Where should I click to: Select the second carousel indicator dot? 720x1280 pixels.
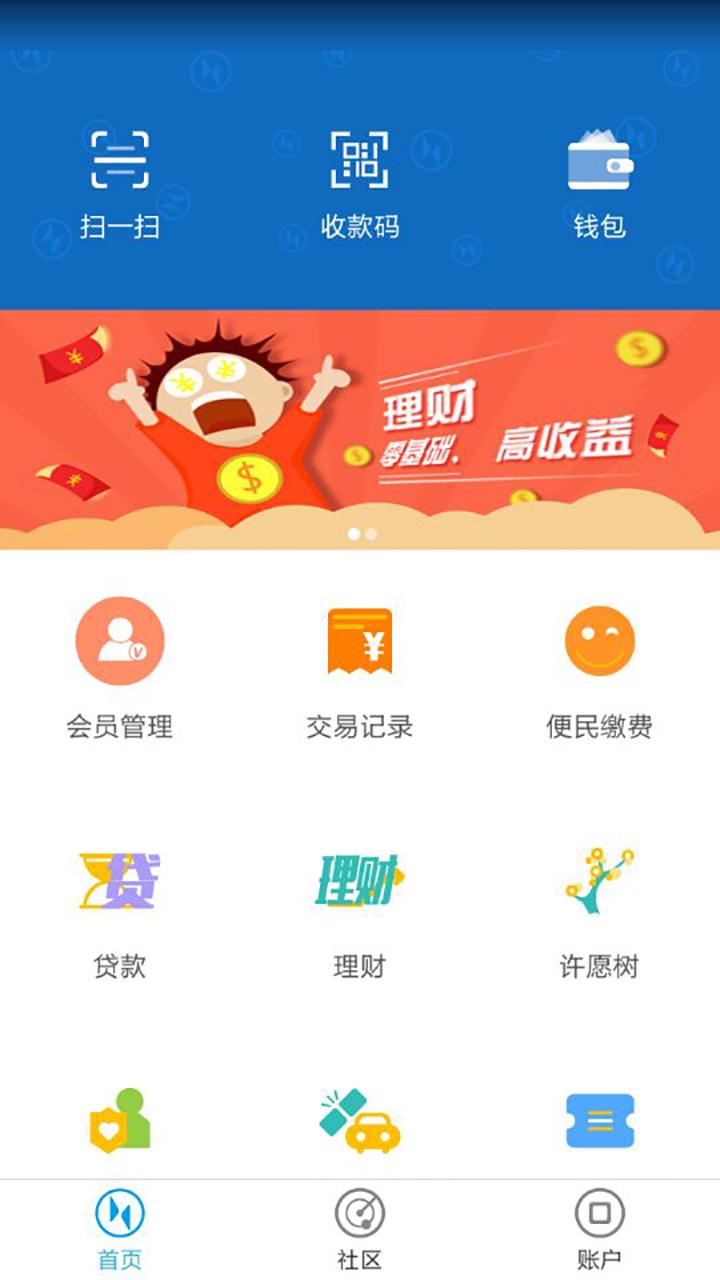pos(372,533)
